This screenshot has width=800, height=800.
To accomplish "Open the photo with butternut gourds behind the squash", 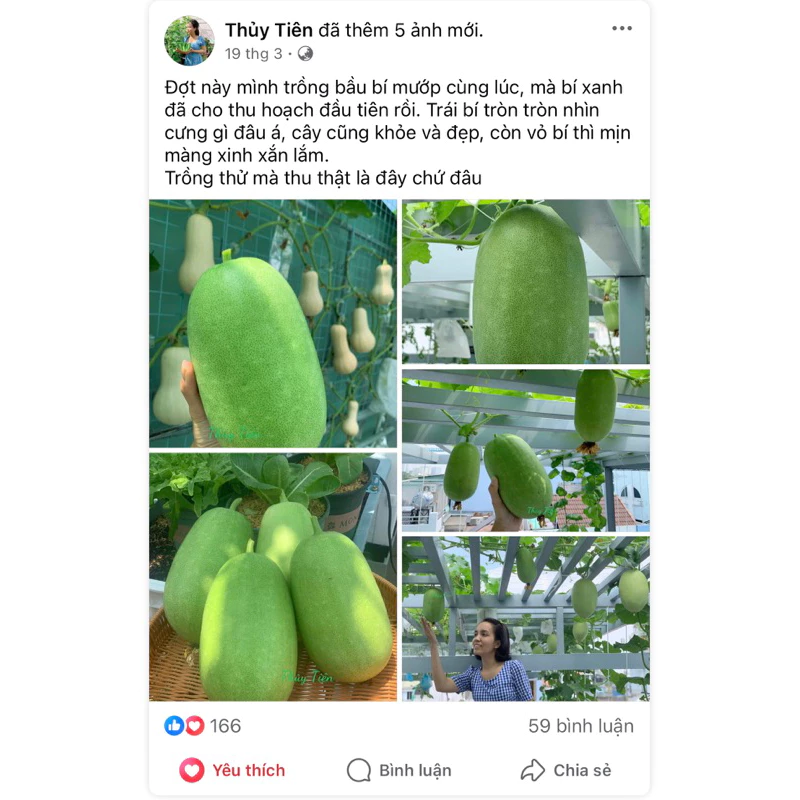I will [x=273, y=323].
